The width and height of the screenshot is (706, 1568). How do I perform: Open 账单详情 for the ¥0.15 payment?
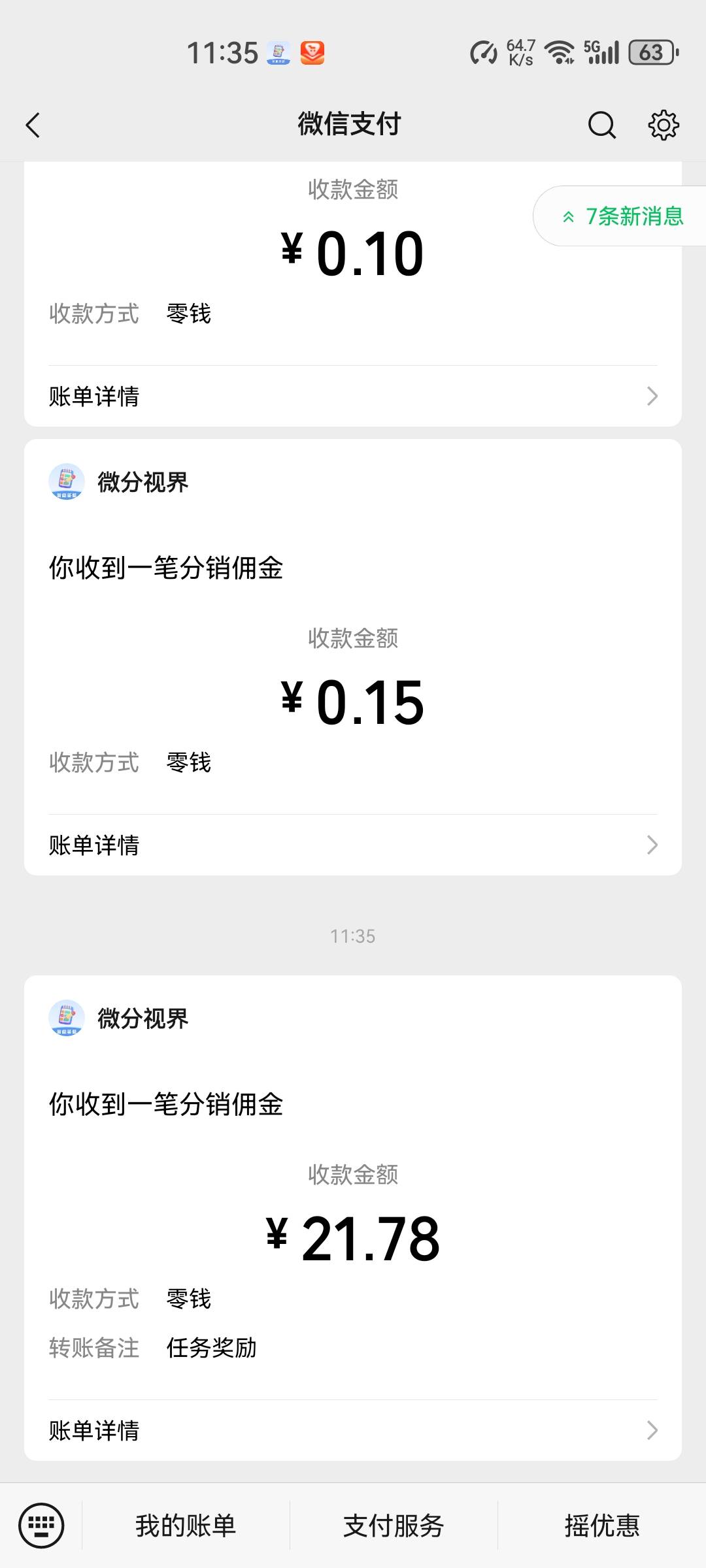(353, 845)
